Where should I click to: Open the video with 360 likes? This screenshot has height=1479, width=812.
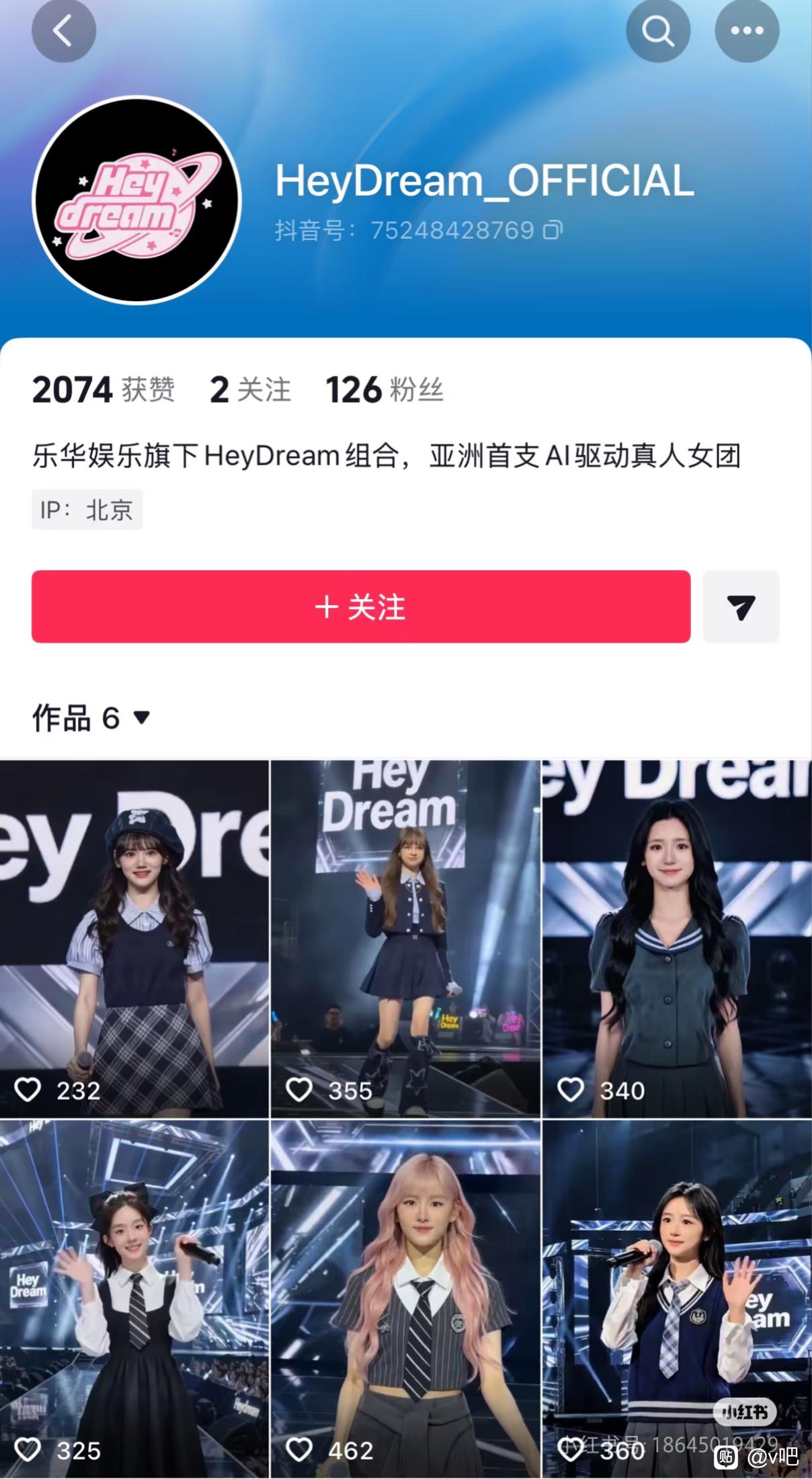click(x=676, y=1297)
